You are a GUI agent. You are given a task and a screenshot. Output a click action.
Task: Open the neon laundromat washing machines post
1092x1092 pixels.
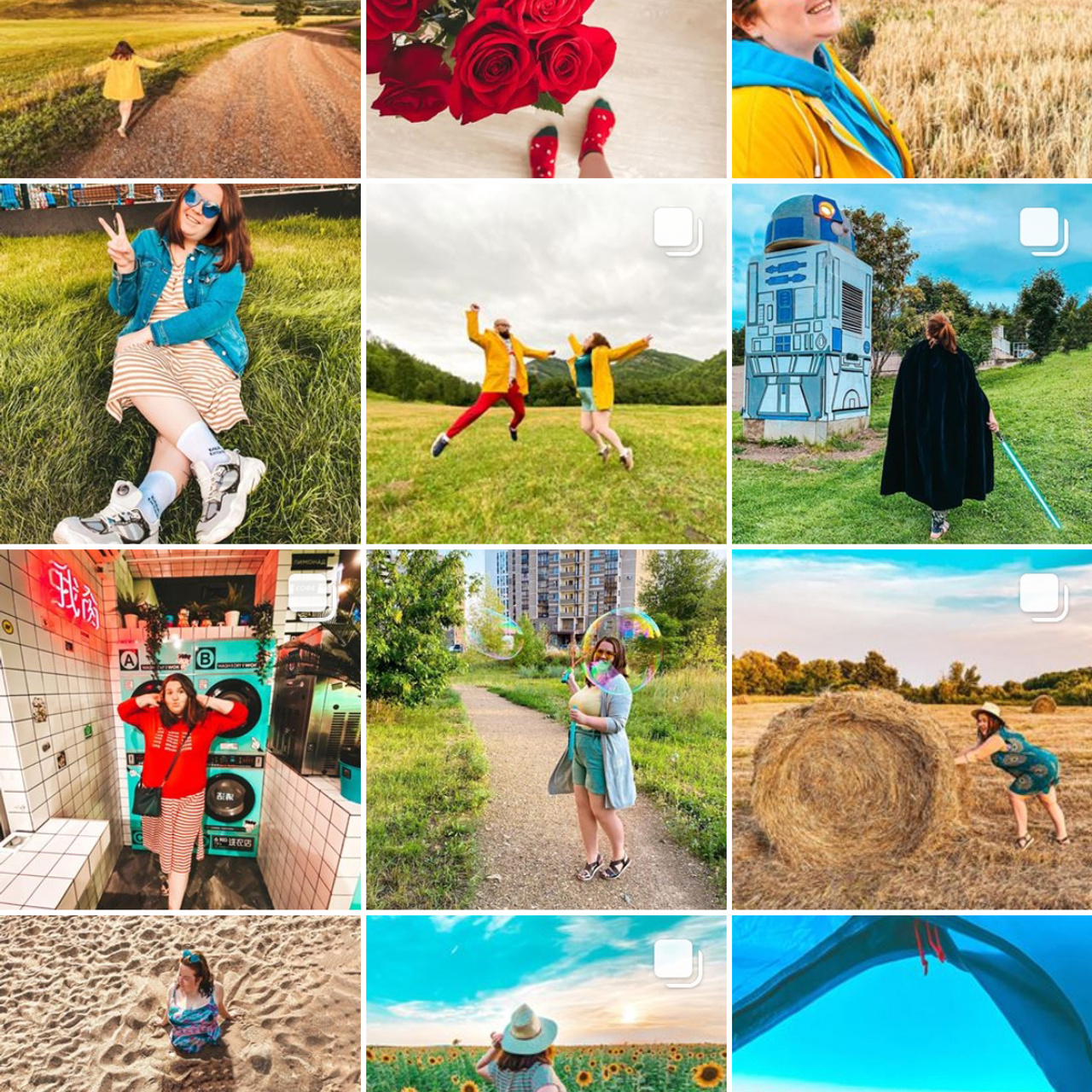click(180, 729)
